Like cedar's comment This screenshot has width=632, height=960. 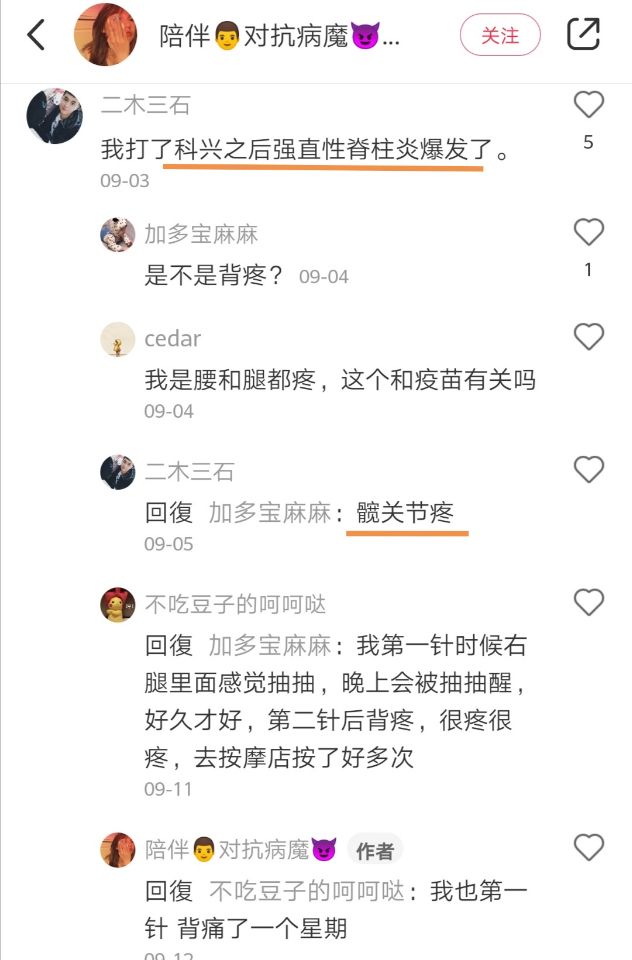pos(588,336)
